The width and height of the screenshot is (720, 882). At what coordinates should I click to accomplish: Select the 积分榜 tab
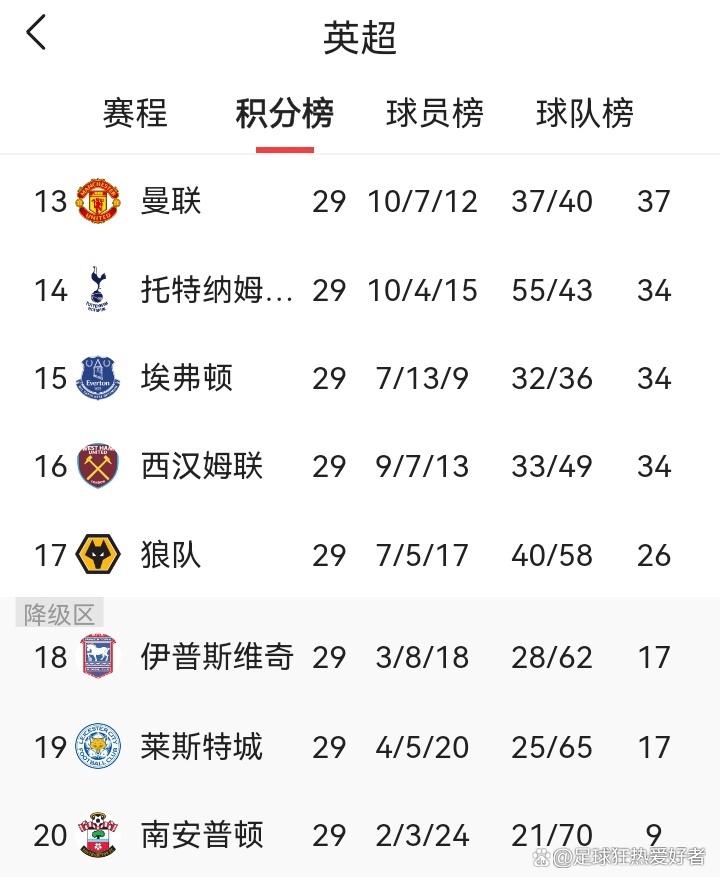pyautogui.click(x=284, y=113)
